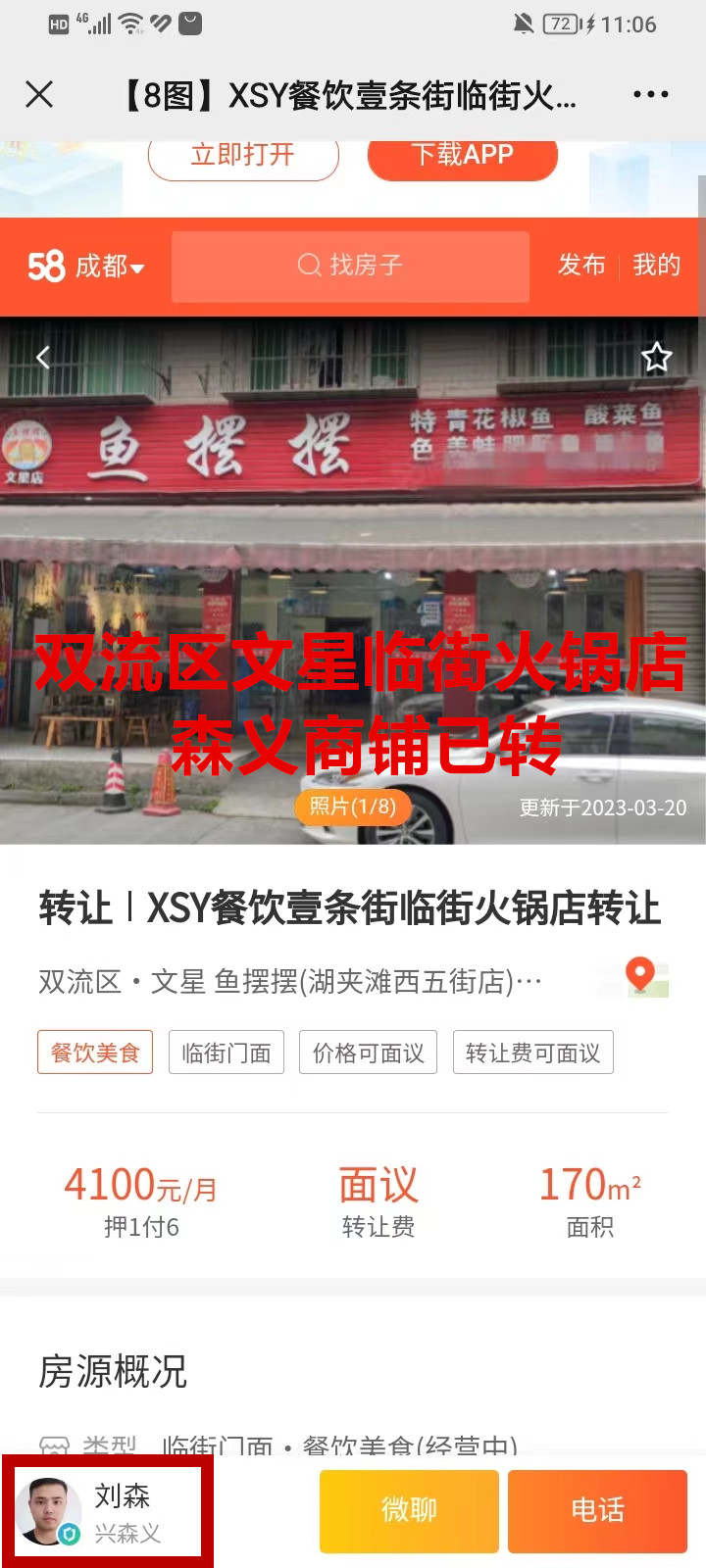Open the 找房子 search box
Screen dimensions: 706x1568
tap(350, 266)
